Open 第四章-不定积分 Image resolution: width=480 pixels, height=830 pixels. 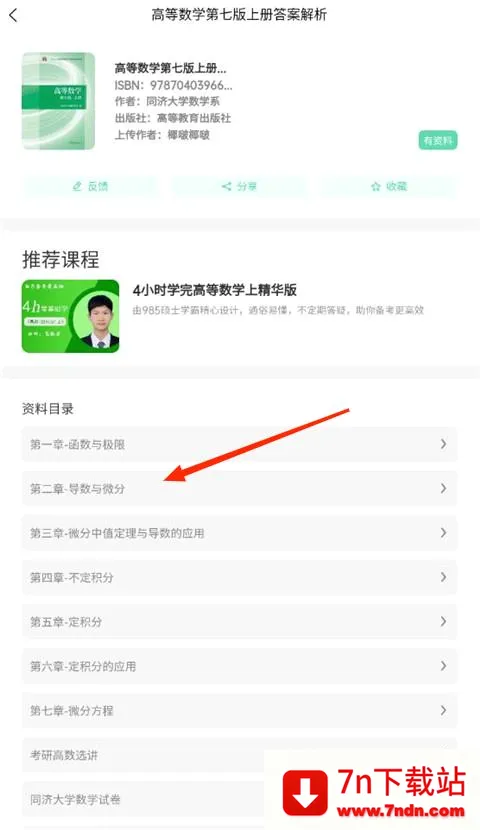coord(239,578)
